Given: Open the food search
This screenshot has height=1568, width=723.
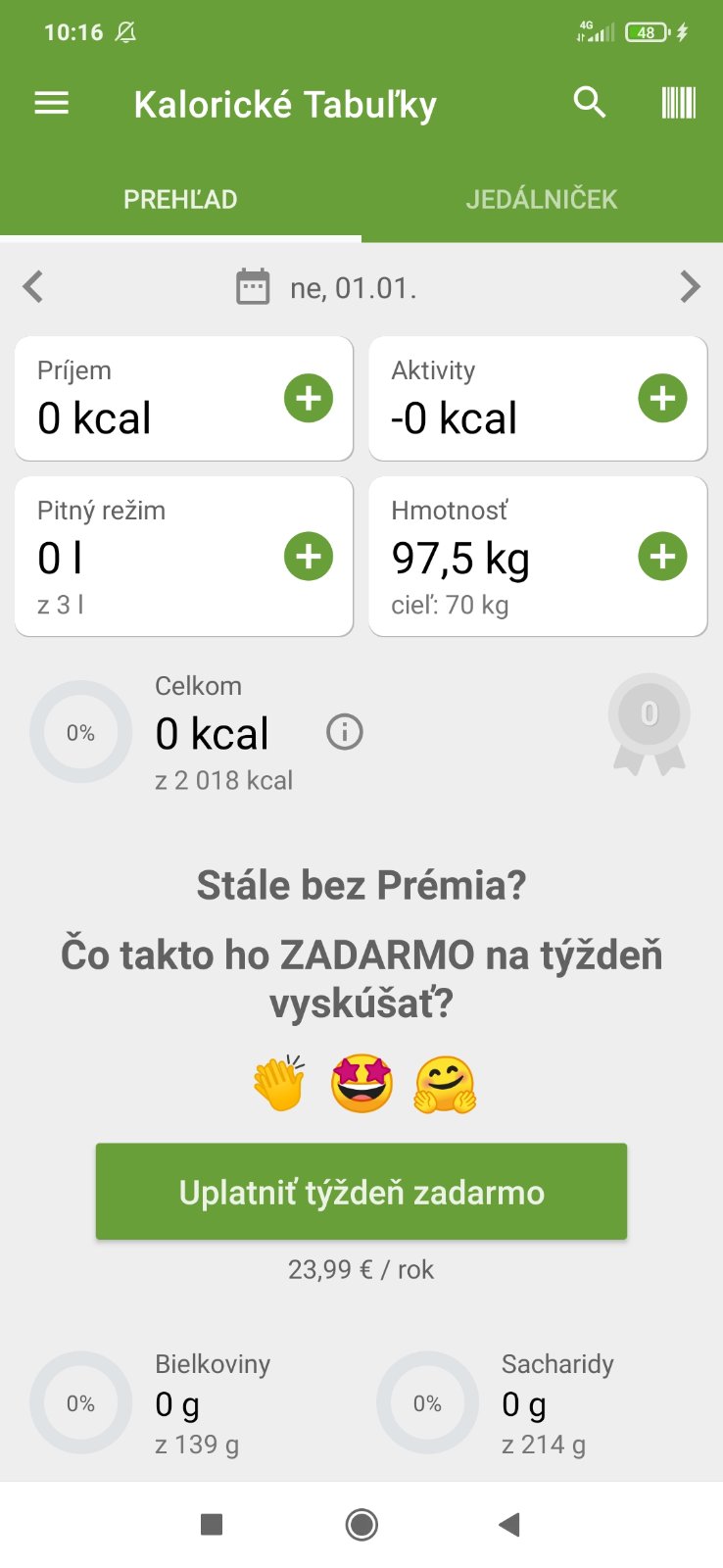Looking at the screenshot, I should click(589, 102).
